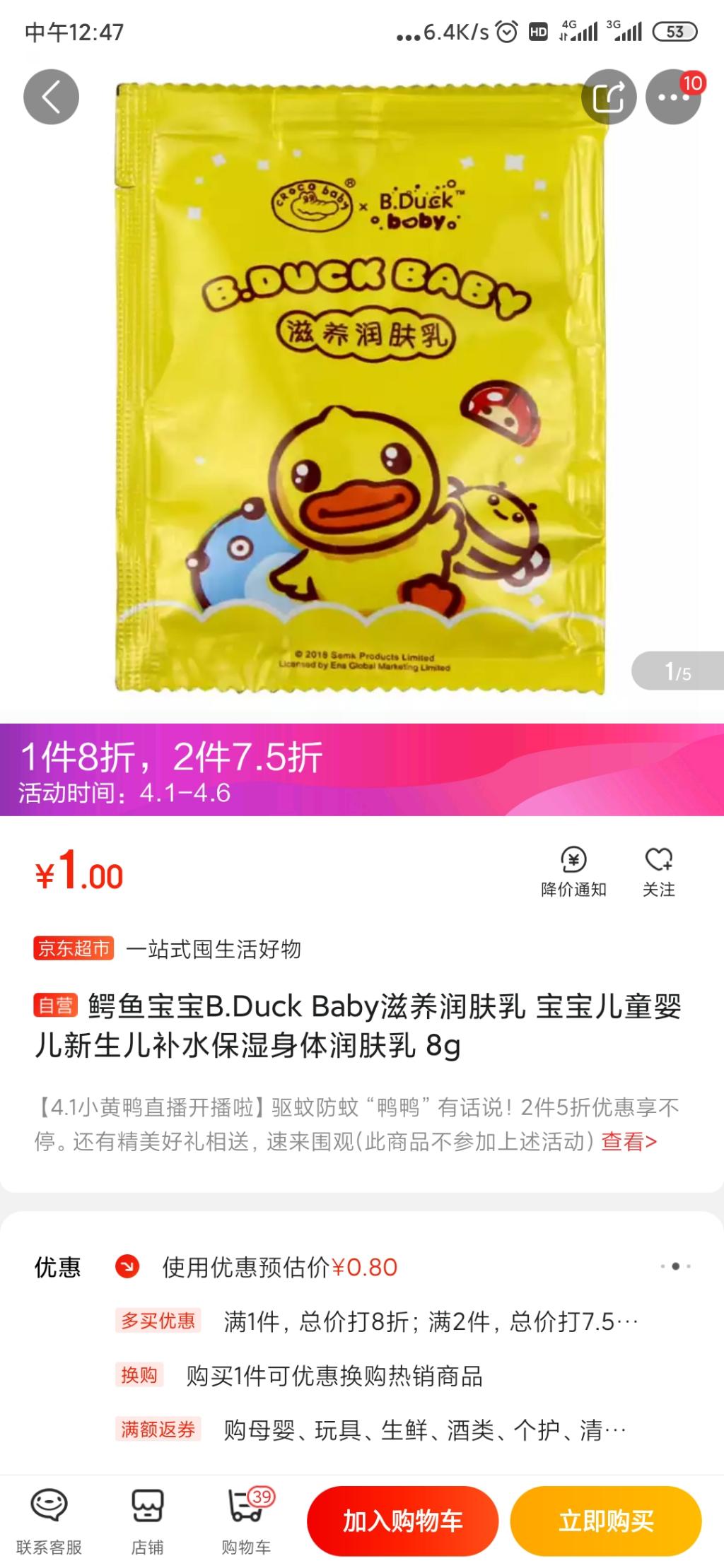Open the three-dot overflow menu
Image resolution: width=724 pixels, height=1568 pixels.
[672, 97]
